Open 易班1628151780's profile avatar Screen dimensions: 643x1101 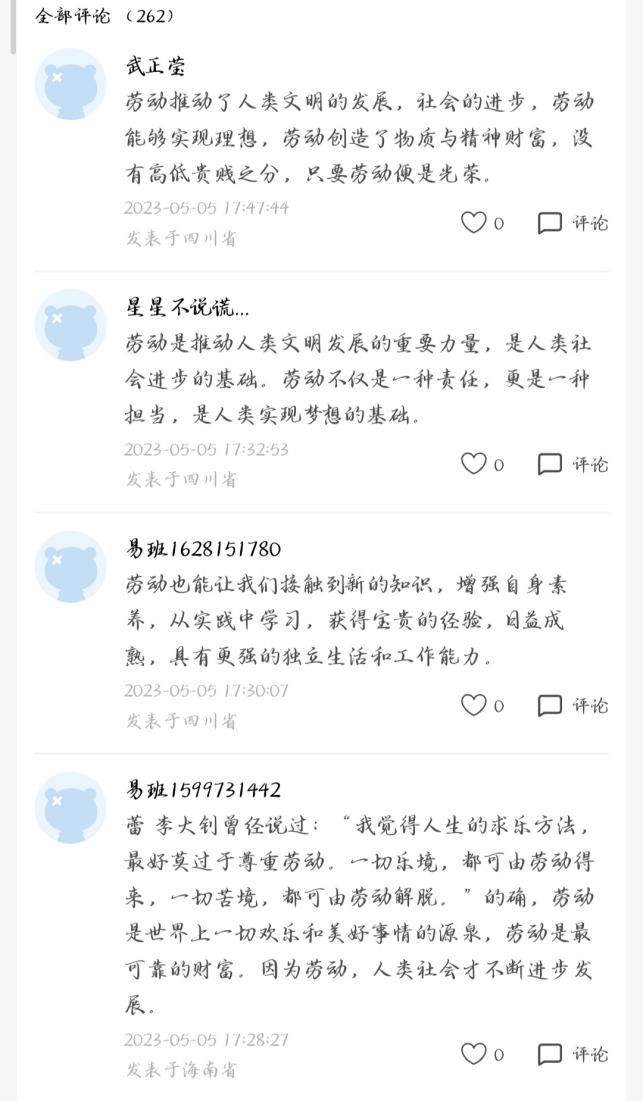70,566
